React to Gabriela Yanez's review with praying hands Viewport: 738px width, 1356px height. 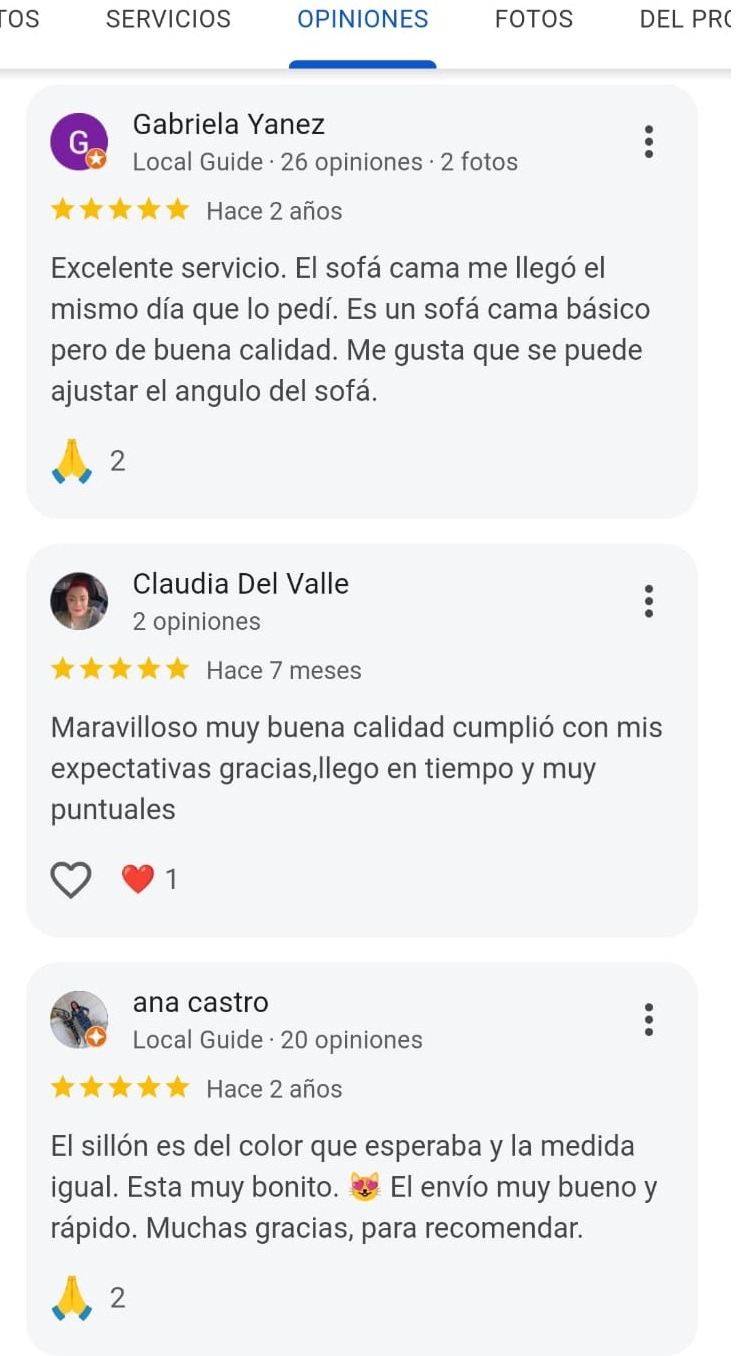[71, 461]
